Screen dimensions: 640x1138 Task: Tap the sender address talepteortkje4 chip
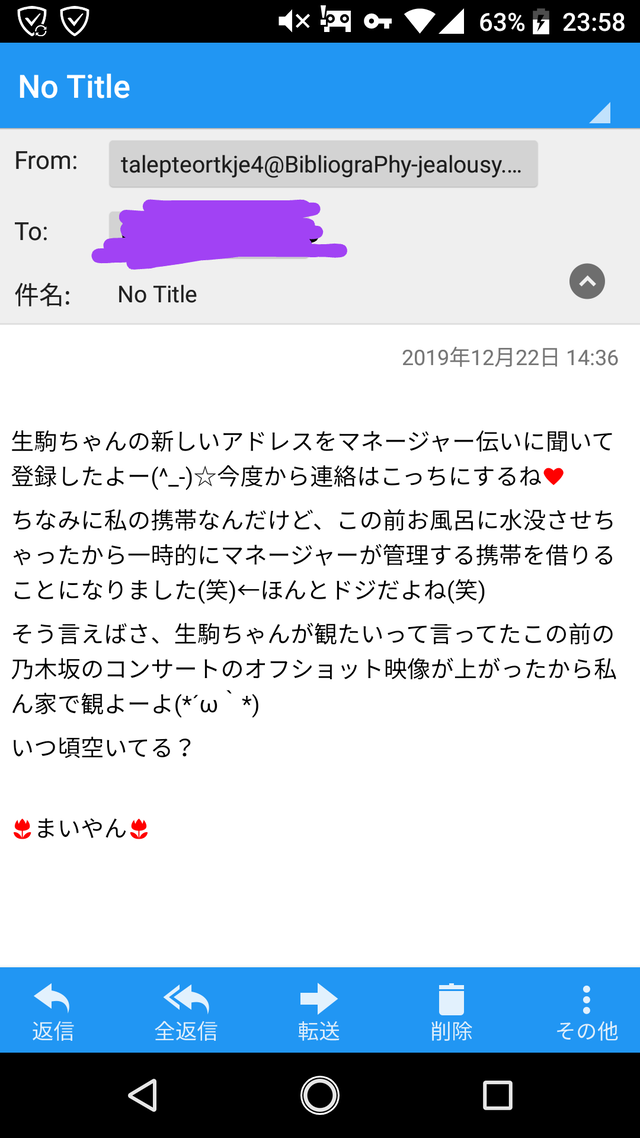(323, 165)
